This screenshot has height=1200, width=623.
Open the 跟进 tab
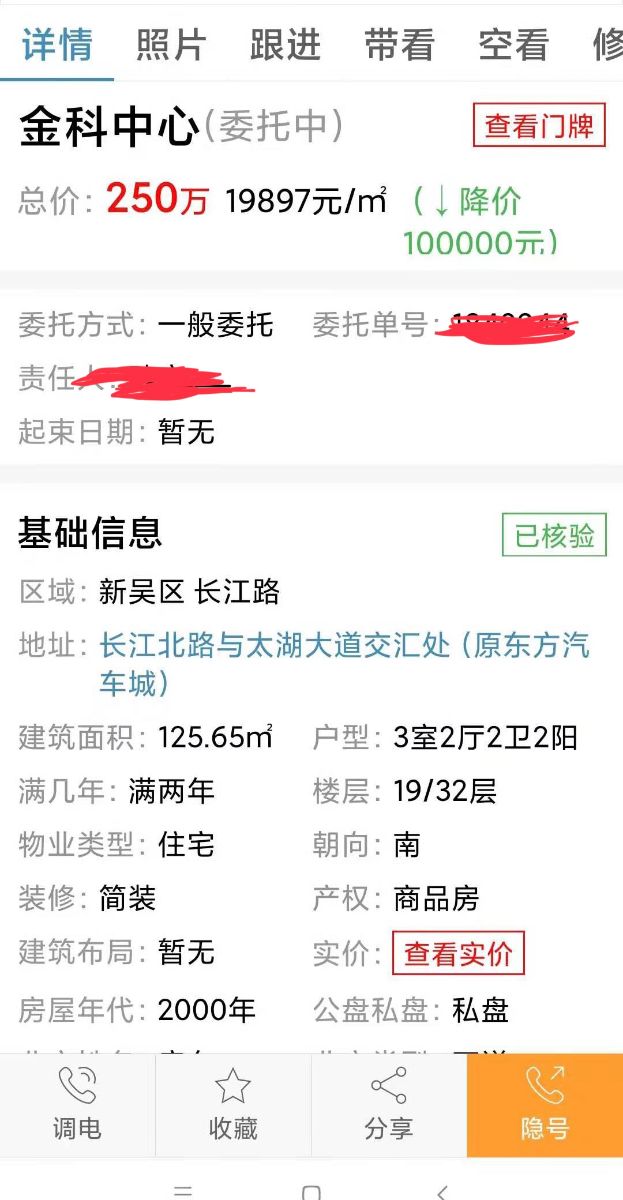285,46
